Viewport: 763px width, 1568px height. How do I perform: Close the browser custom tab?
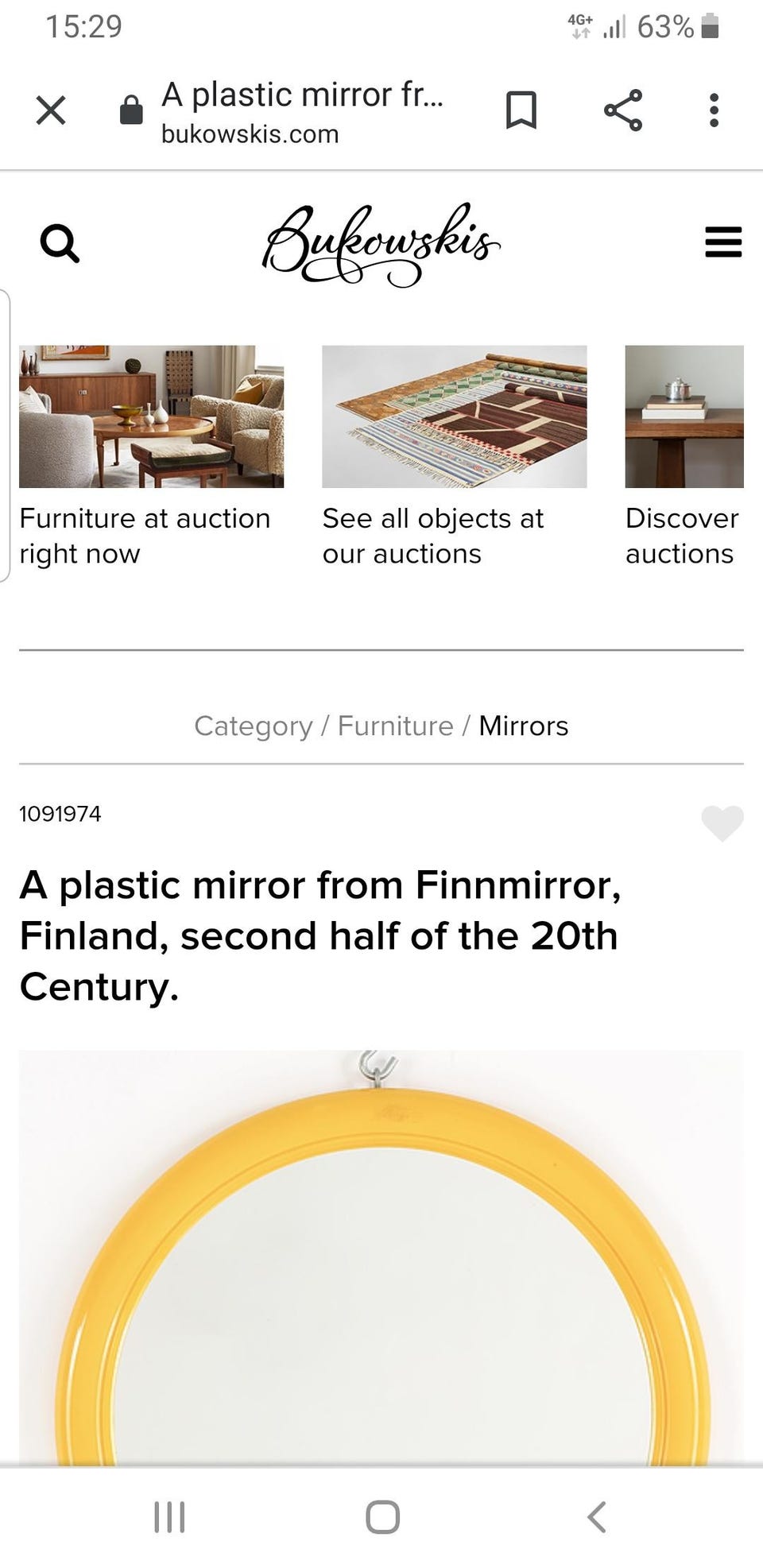click(x=51, y=110)
